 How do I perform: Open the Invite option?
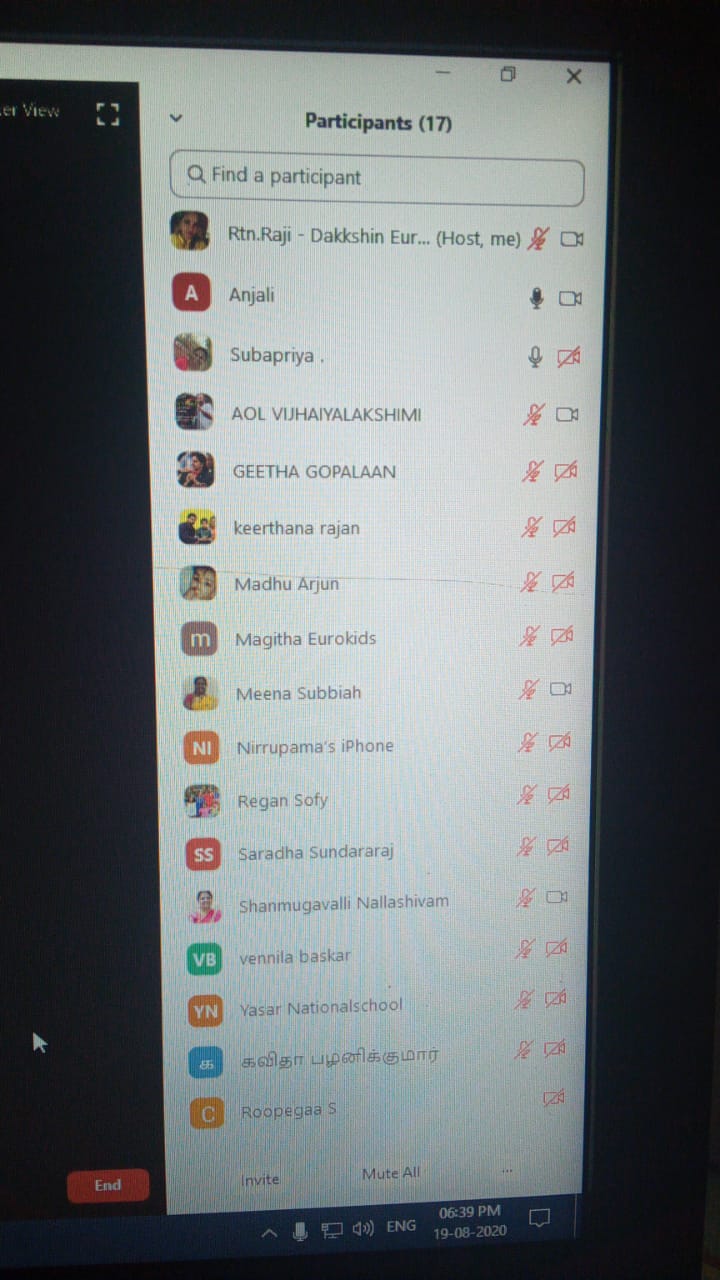click(260, 1179)
